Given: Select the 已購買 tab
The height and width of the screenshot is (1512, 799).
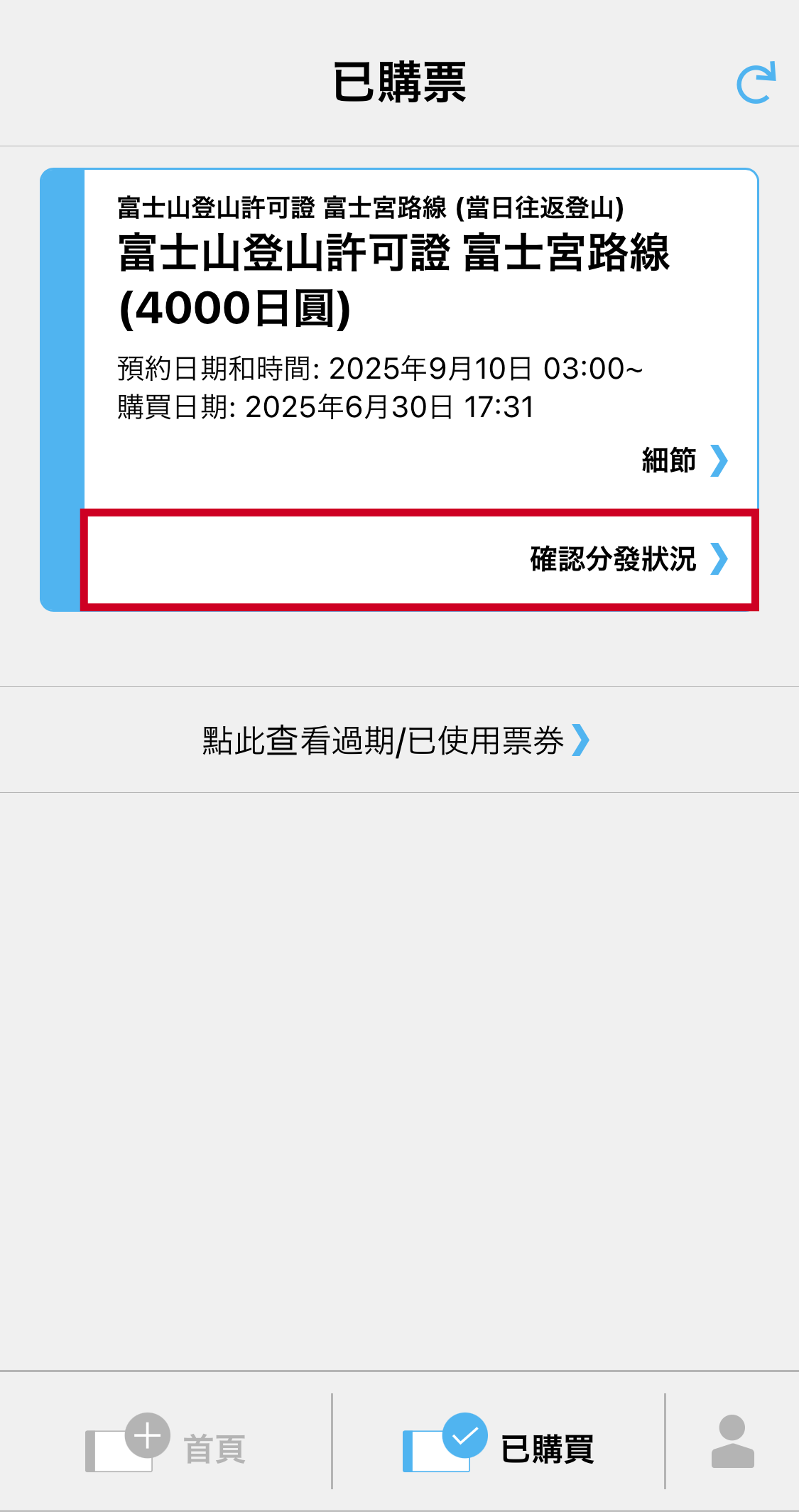Looking at the screenshot, I should pyautogui.click(x=498, y=1442).
